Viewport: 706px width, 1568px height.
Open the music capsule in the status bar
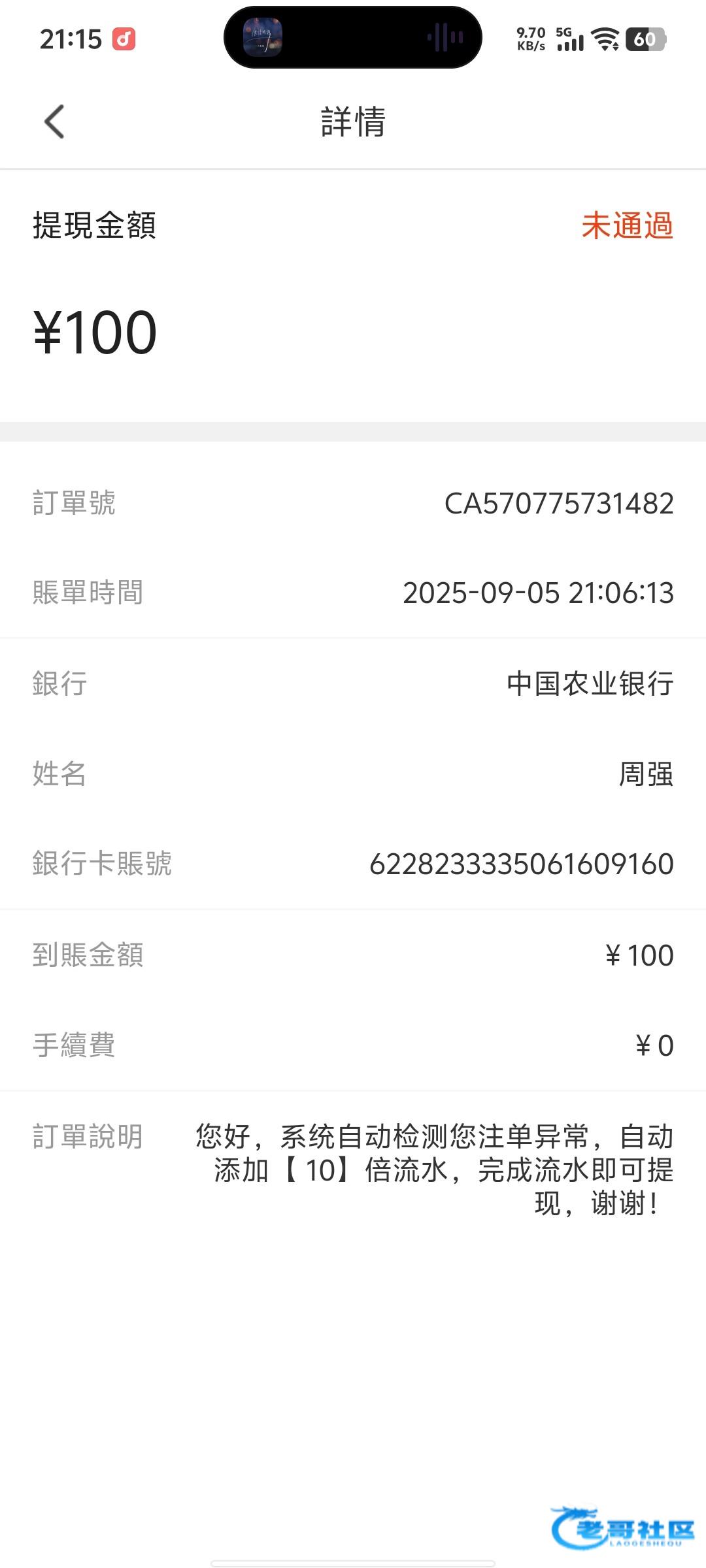pyautogui.click(x=352, y=38)
